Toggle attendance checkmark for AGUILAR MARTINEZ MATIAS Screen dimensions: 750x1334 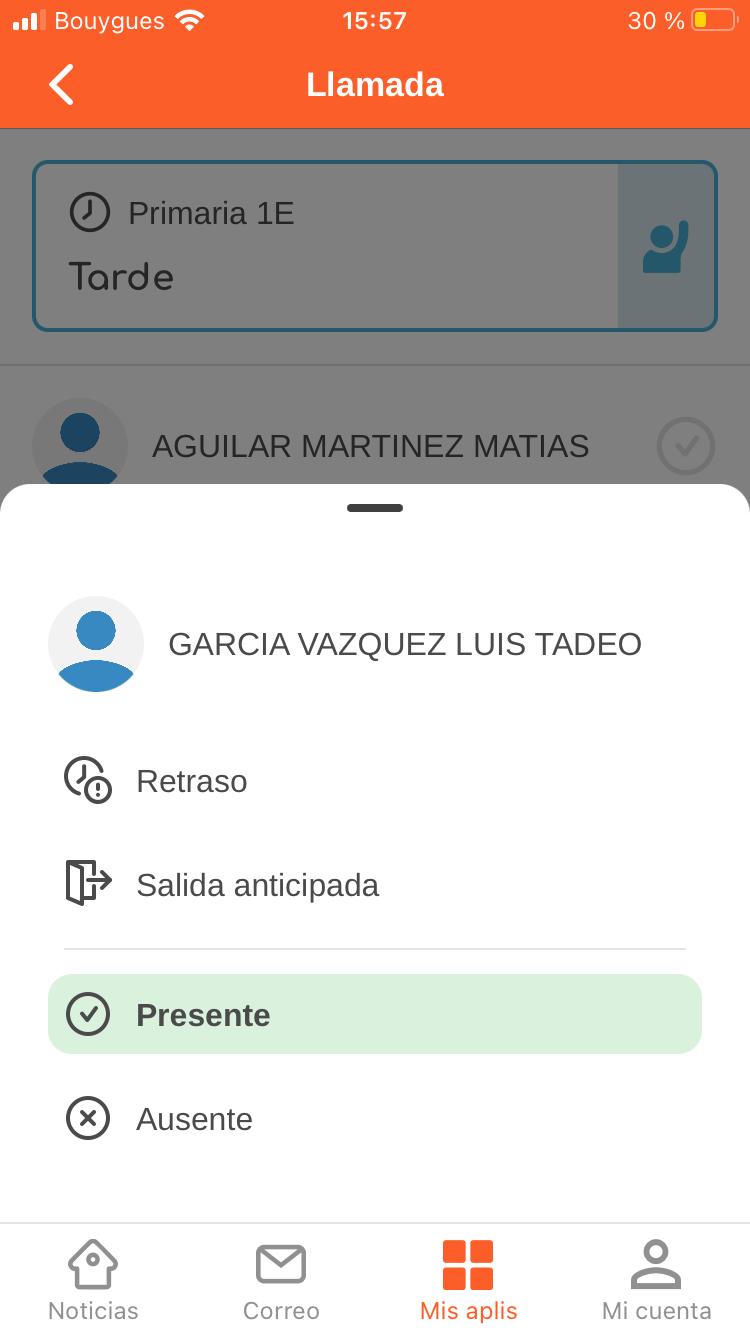tap(685, 446)
